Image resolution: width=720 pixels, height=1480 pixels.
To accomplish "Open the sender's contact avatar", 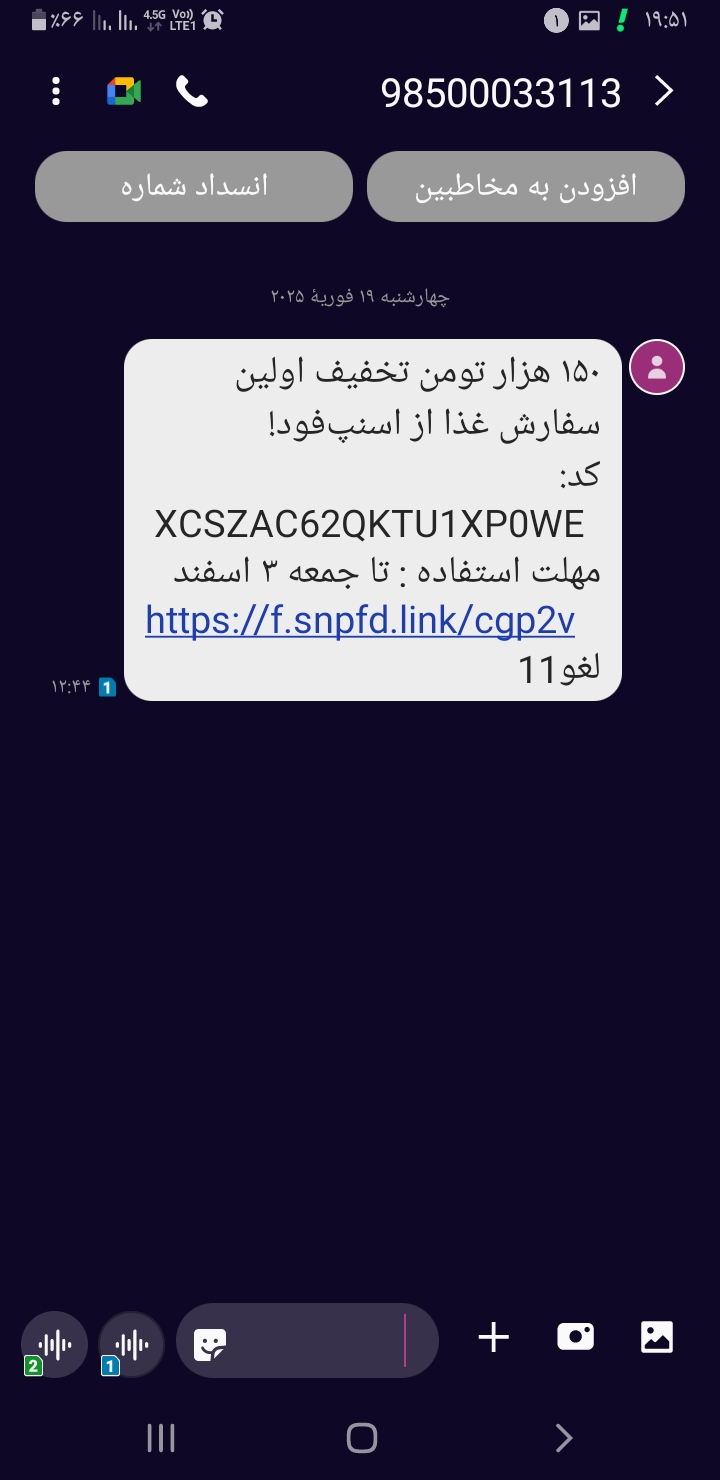I will click(656, 367).
